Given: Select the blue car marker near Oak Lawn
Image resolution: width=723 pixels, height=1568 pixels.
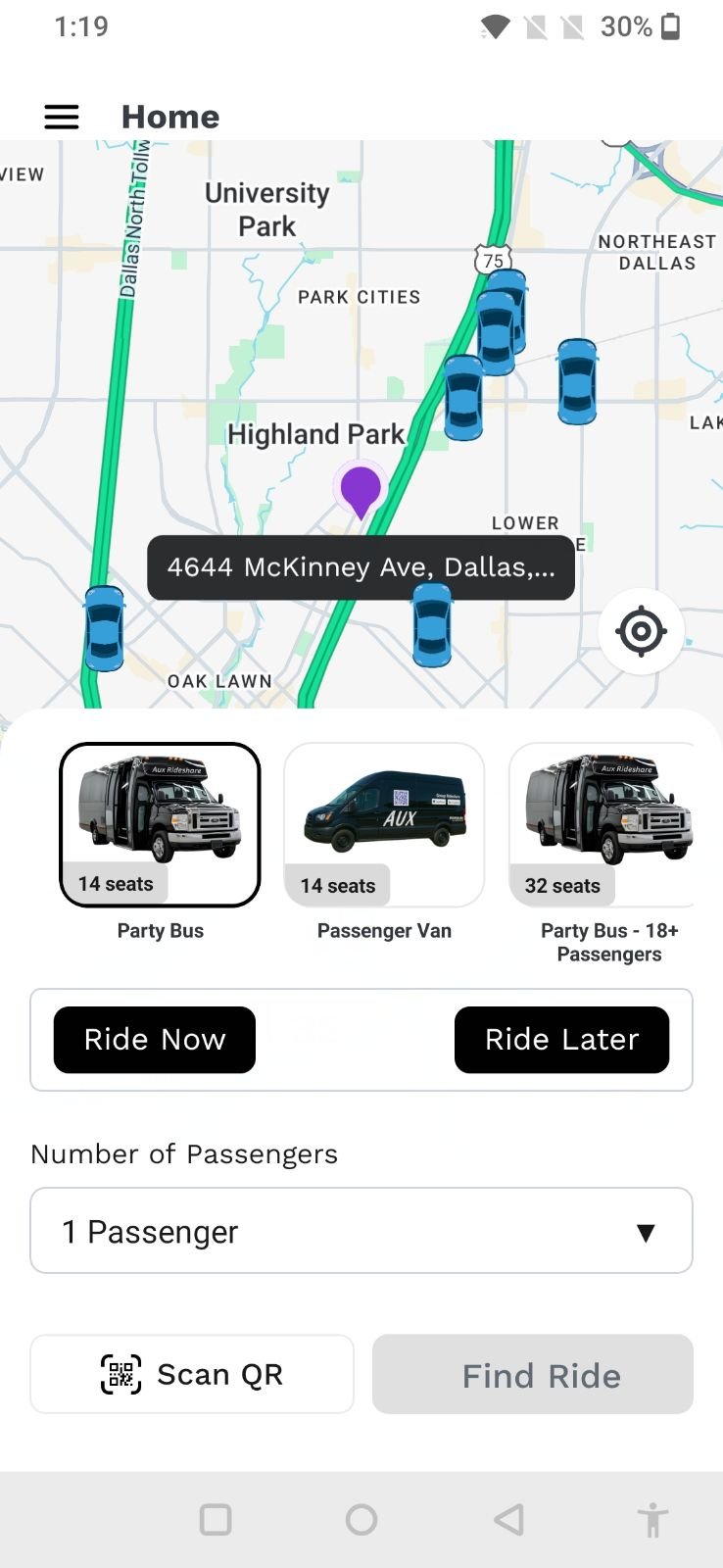Looking at the screenshot, I should pyautogui.click(x=103, y=627).
